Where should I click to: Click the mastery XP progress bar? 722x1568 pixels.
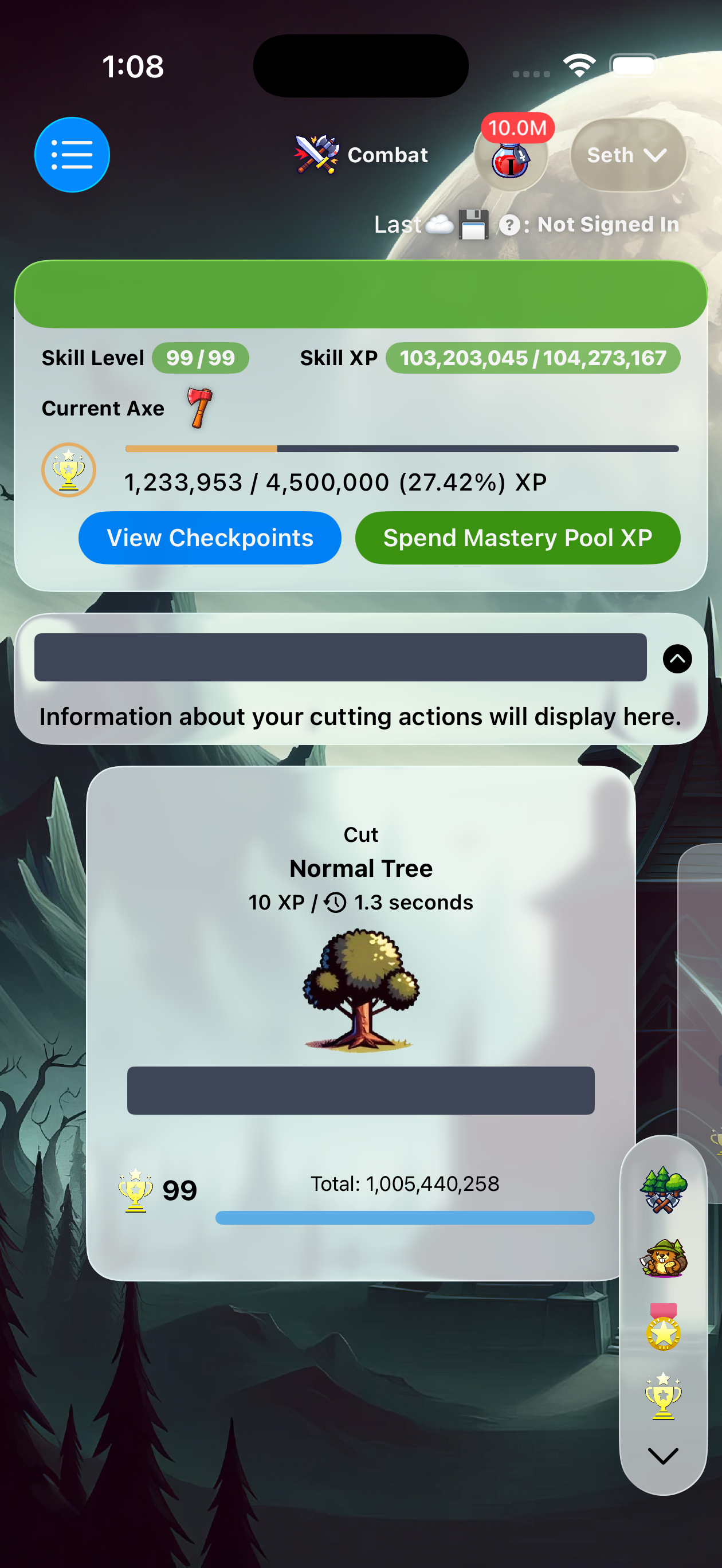tap(401, 449)
